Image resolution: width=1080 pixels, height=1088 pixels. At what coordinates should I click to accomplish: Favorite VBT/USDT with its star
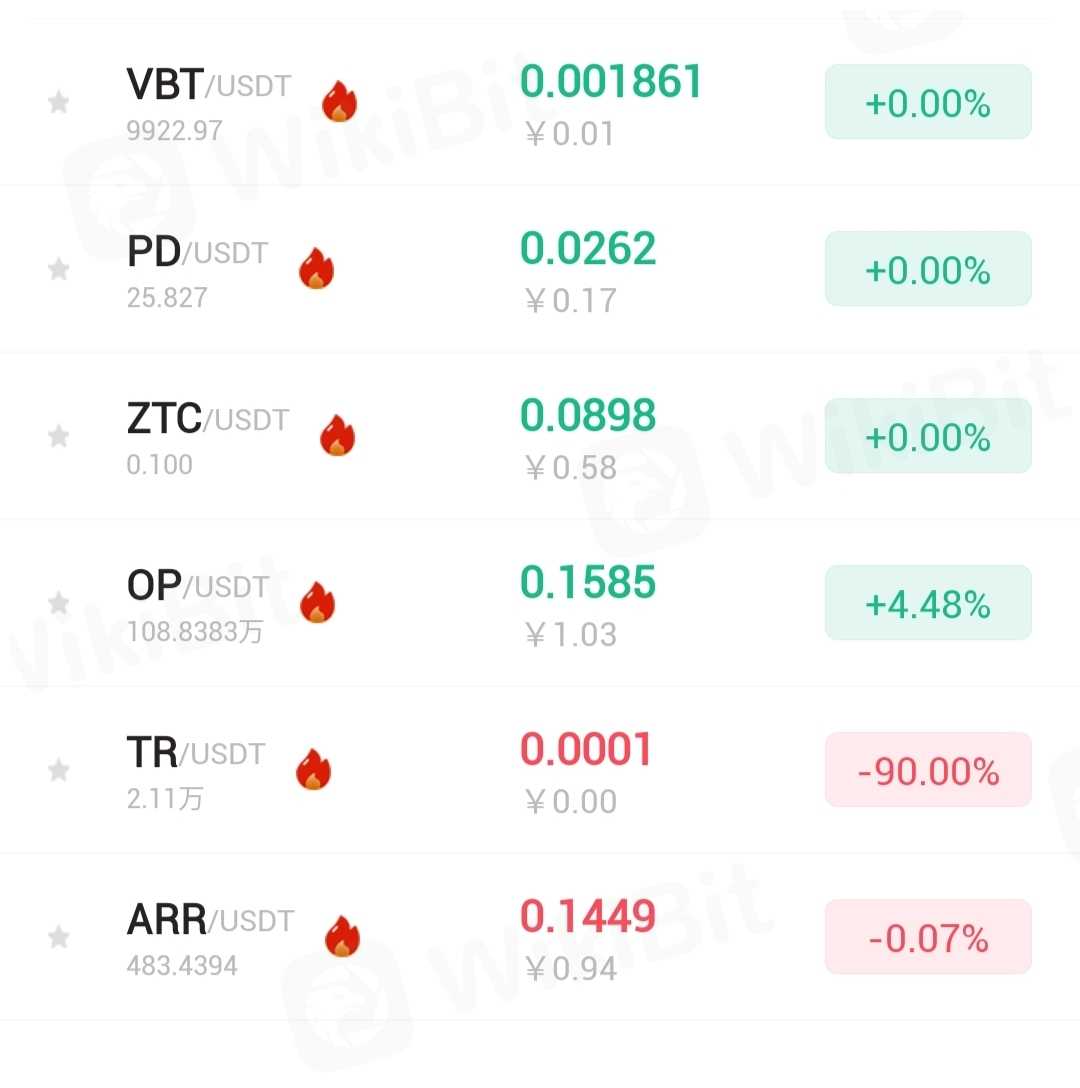coord(59,102)
